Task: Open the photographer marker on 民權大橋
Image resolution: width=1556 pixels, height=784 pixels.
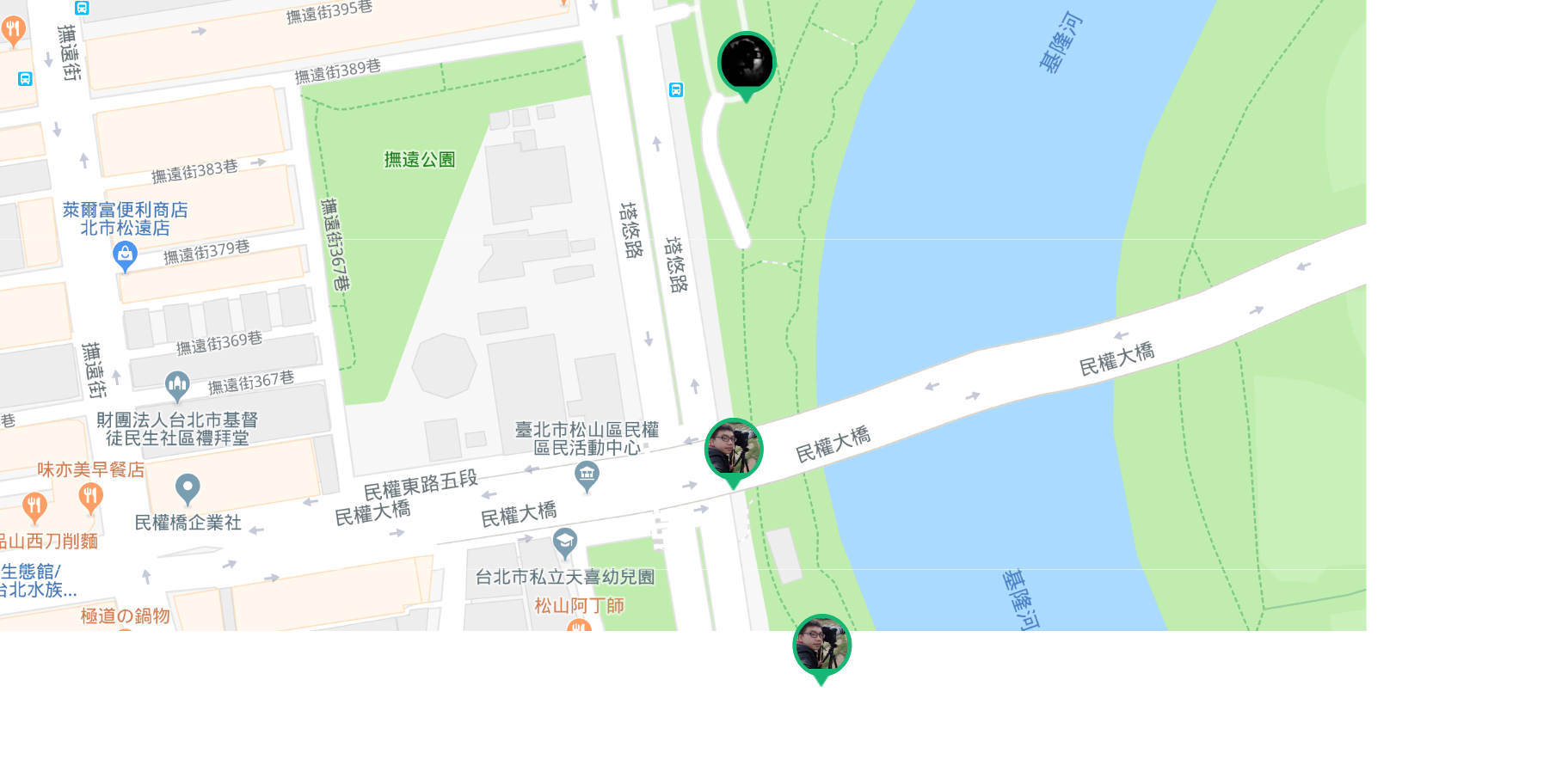Action: pyautogui.click(x=734, y=450)
